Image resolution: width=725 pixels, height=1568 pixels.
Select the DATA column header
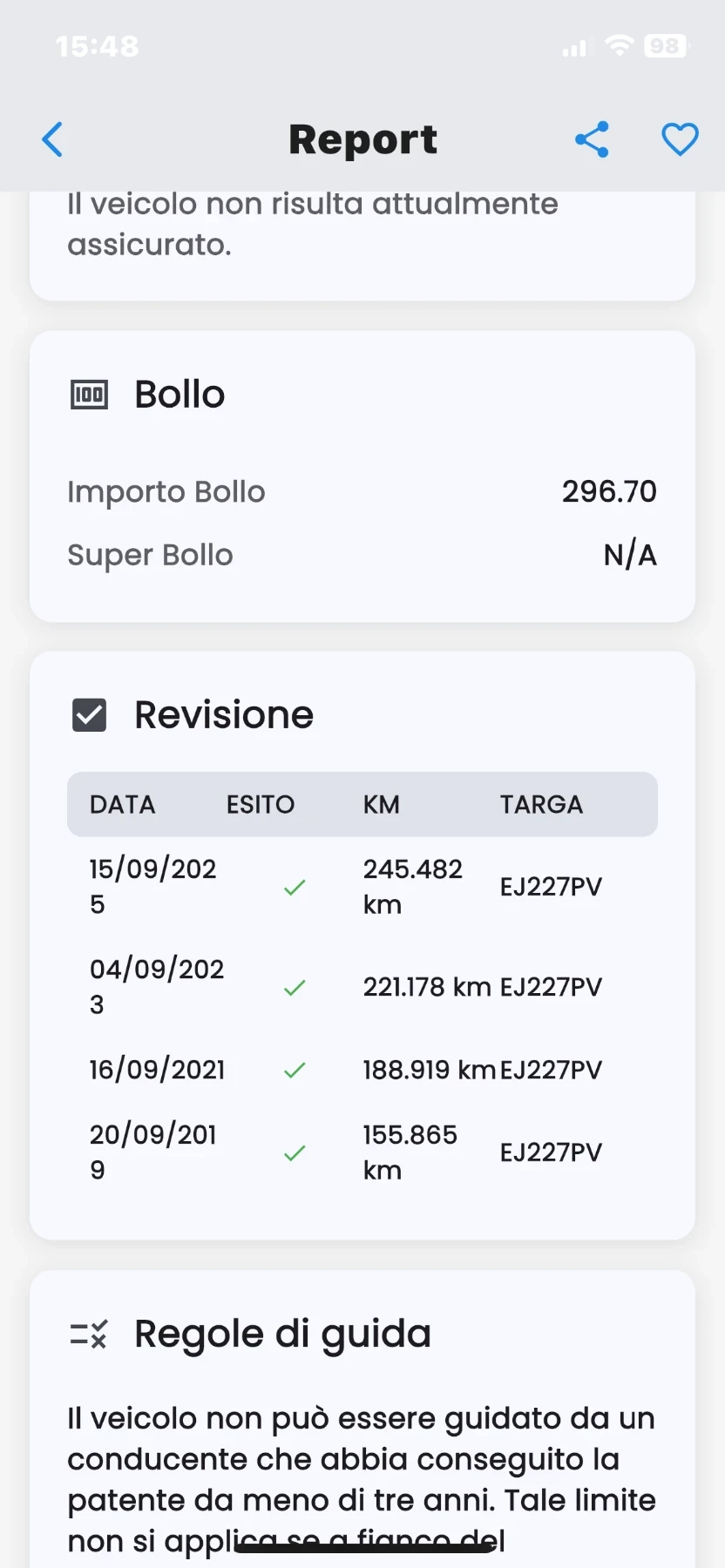[122, 804]
